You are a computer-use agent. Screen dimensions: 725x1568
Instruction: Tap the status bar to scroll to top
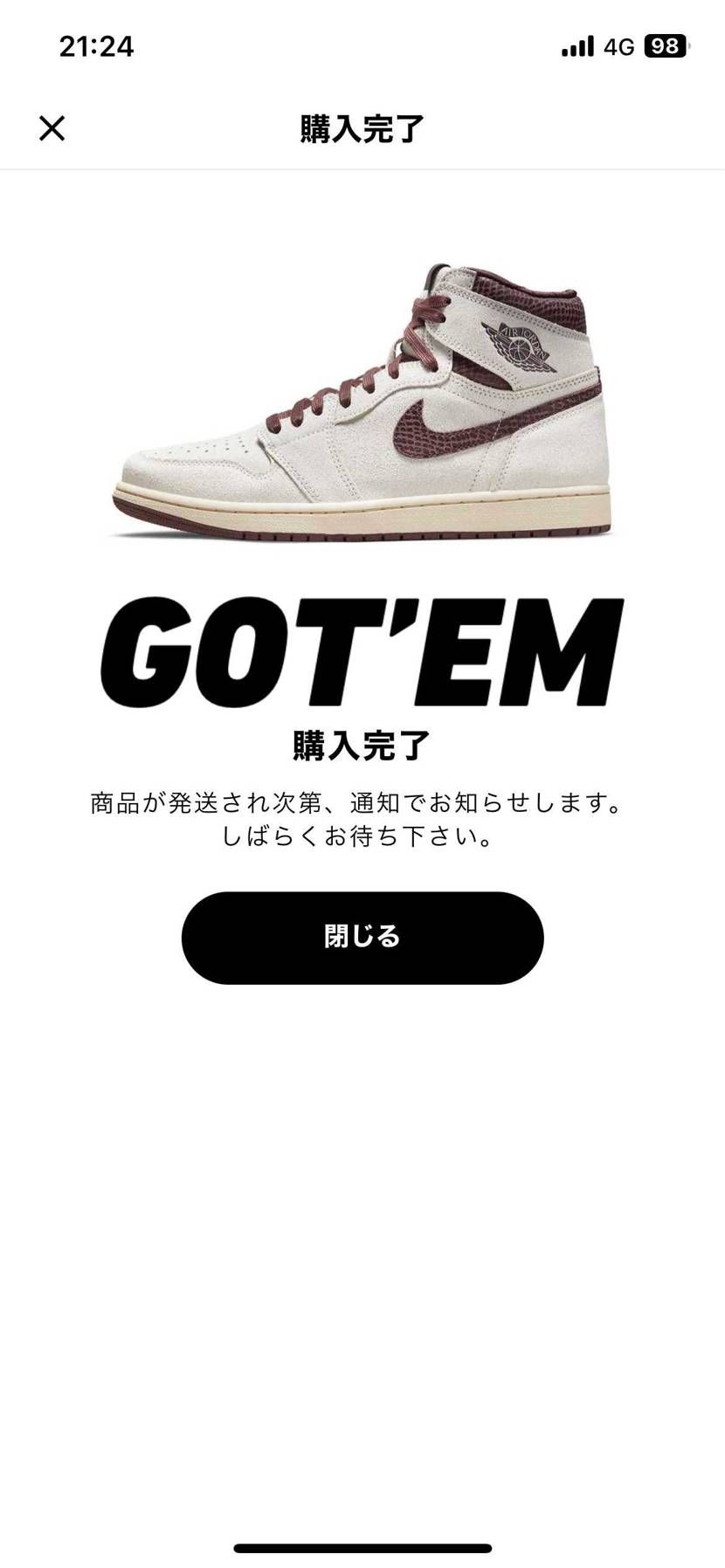tap(362, 46)
